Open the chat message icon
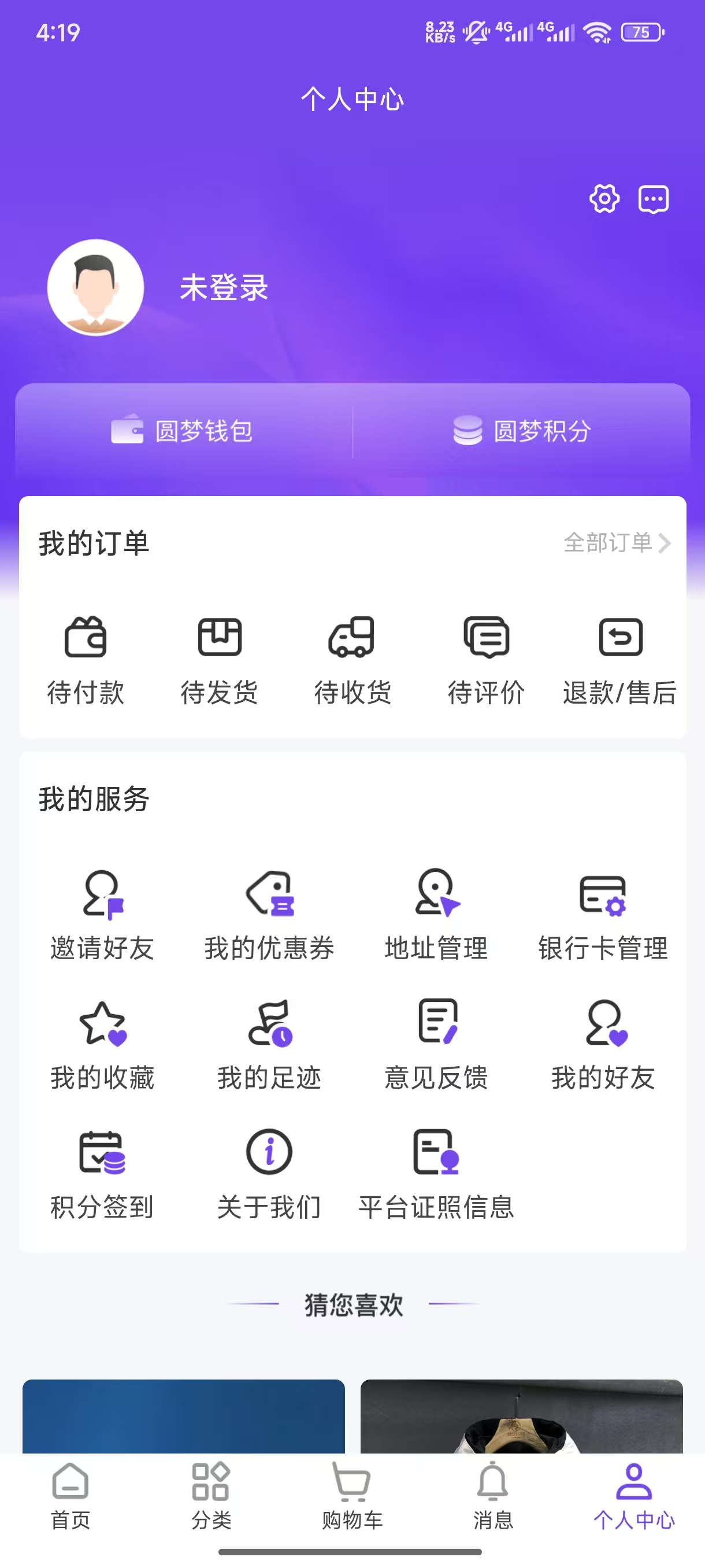The image size is (705, 1568). 654,199
